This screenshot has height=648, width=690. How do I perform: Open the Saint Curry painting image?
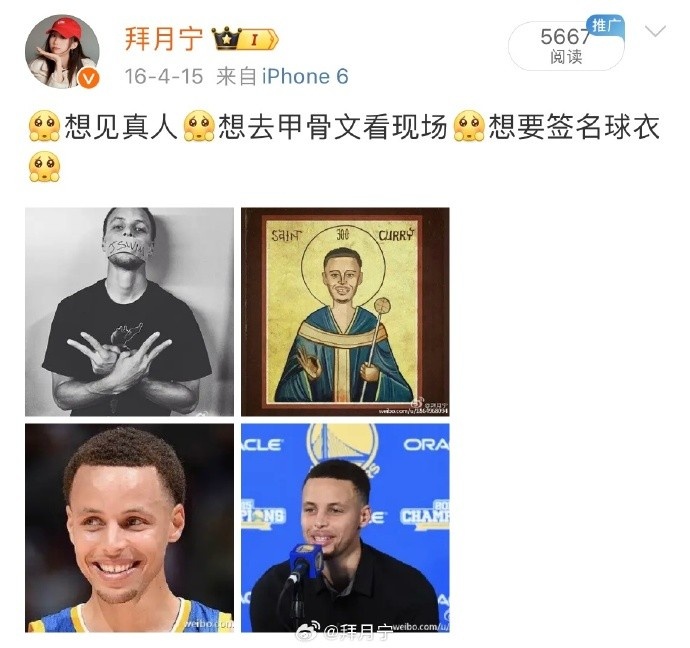pyautogui.click(x=345, y=311)
